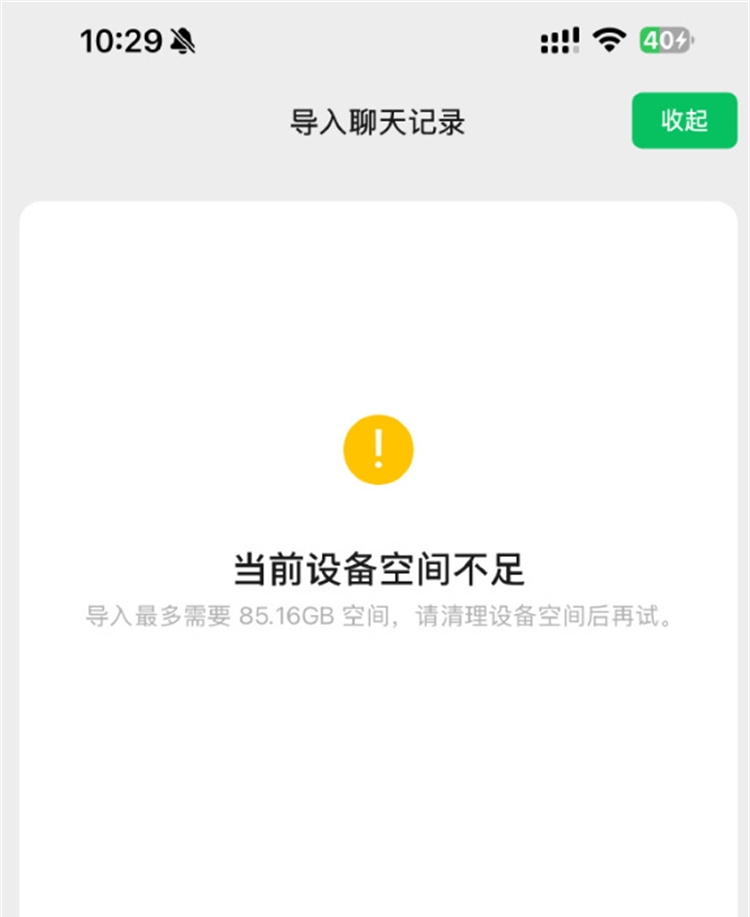The width and height of the screenshot is (750, 917).
Task: Tap the green 收起 button
Action: (x=684, y=121)
